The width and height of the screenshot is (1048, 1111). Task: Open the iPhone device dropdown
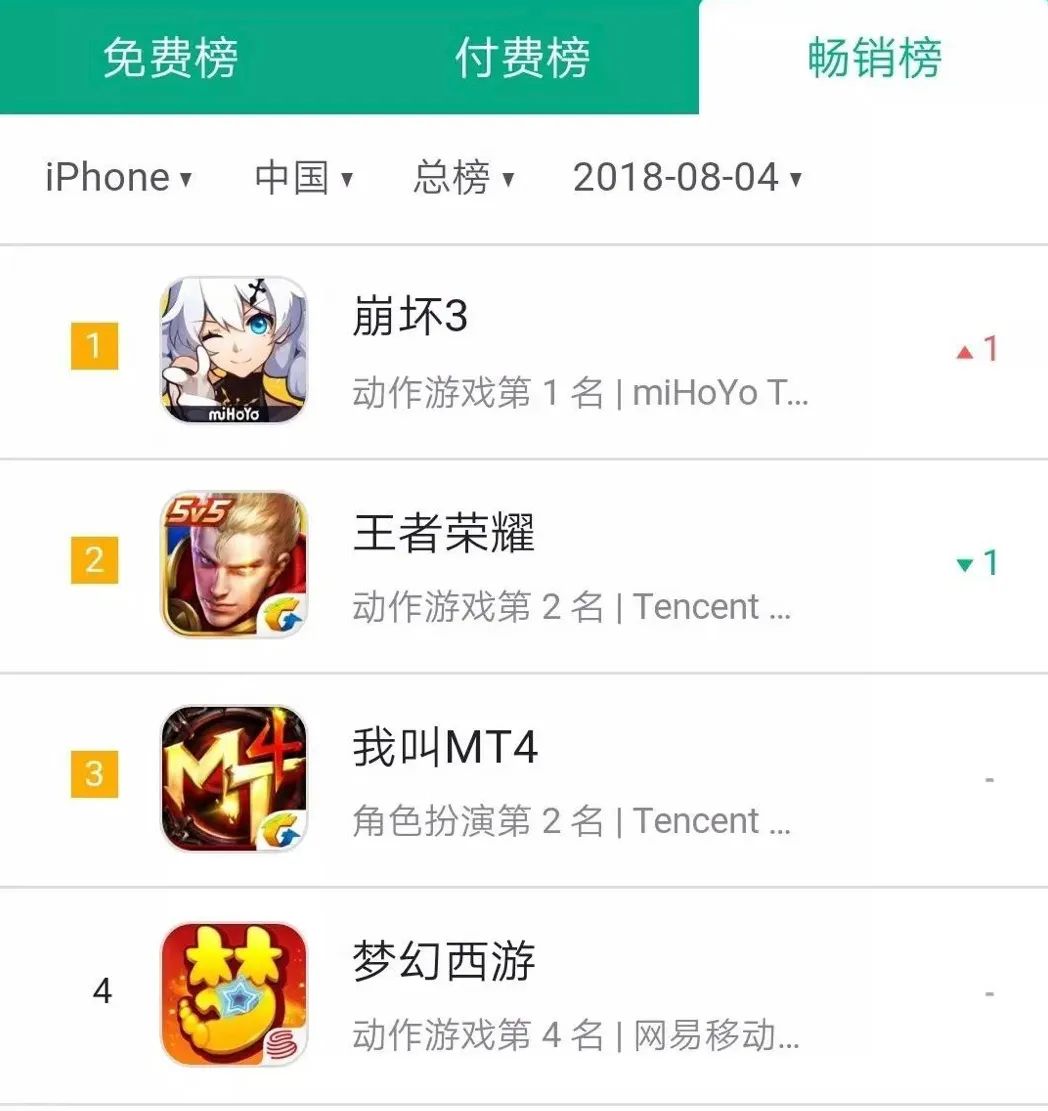[118, 179]
